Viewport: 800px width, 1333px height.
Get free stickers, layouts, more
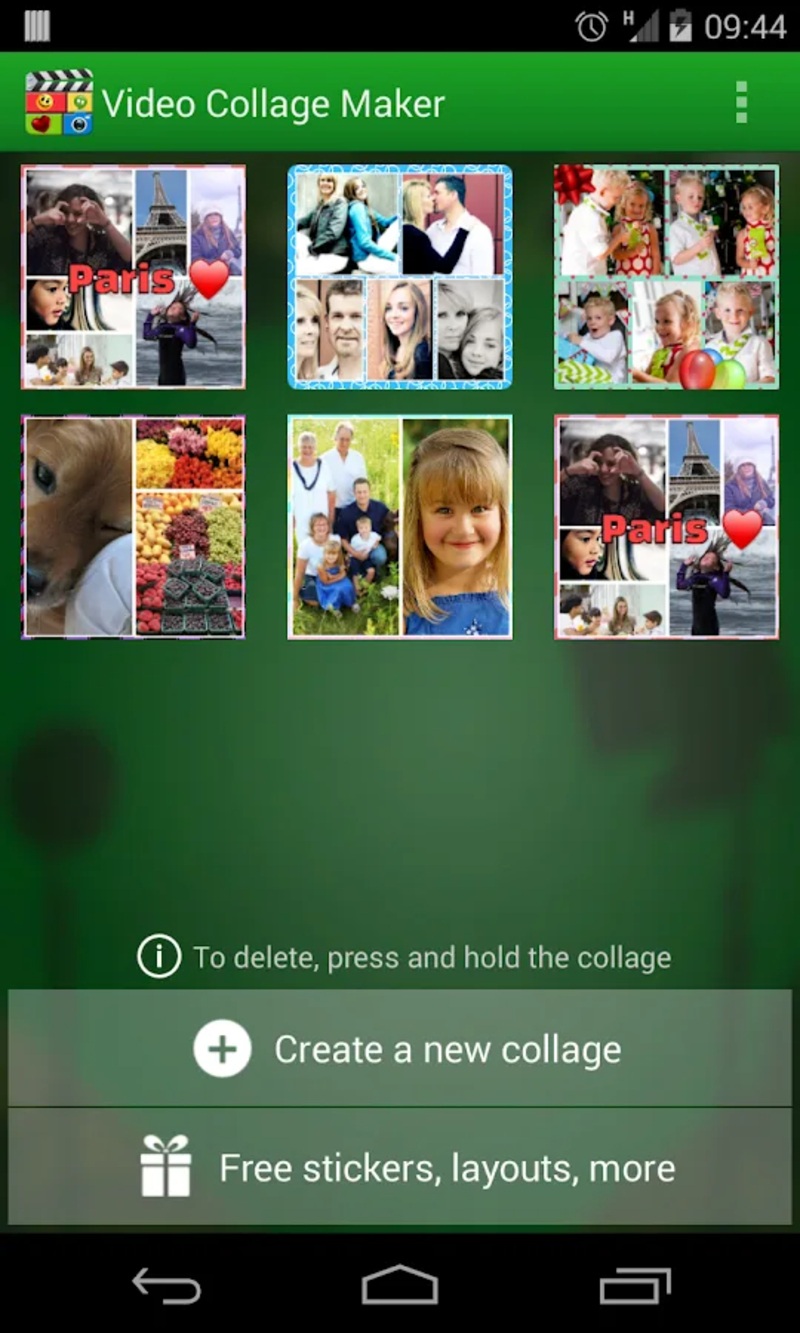[400, 1167]
